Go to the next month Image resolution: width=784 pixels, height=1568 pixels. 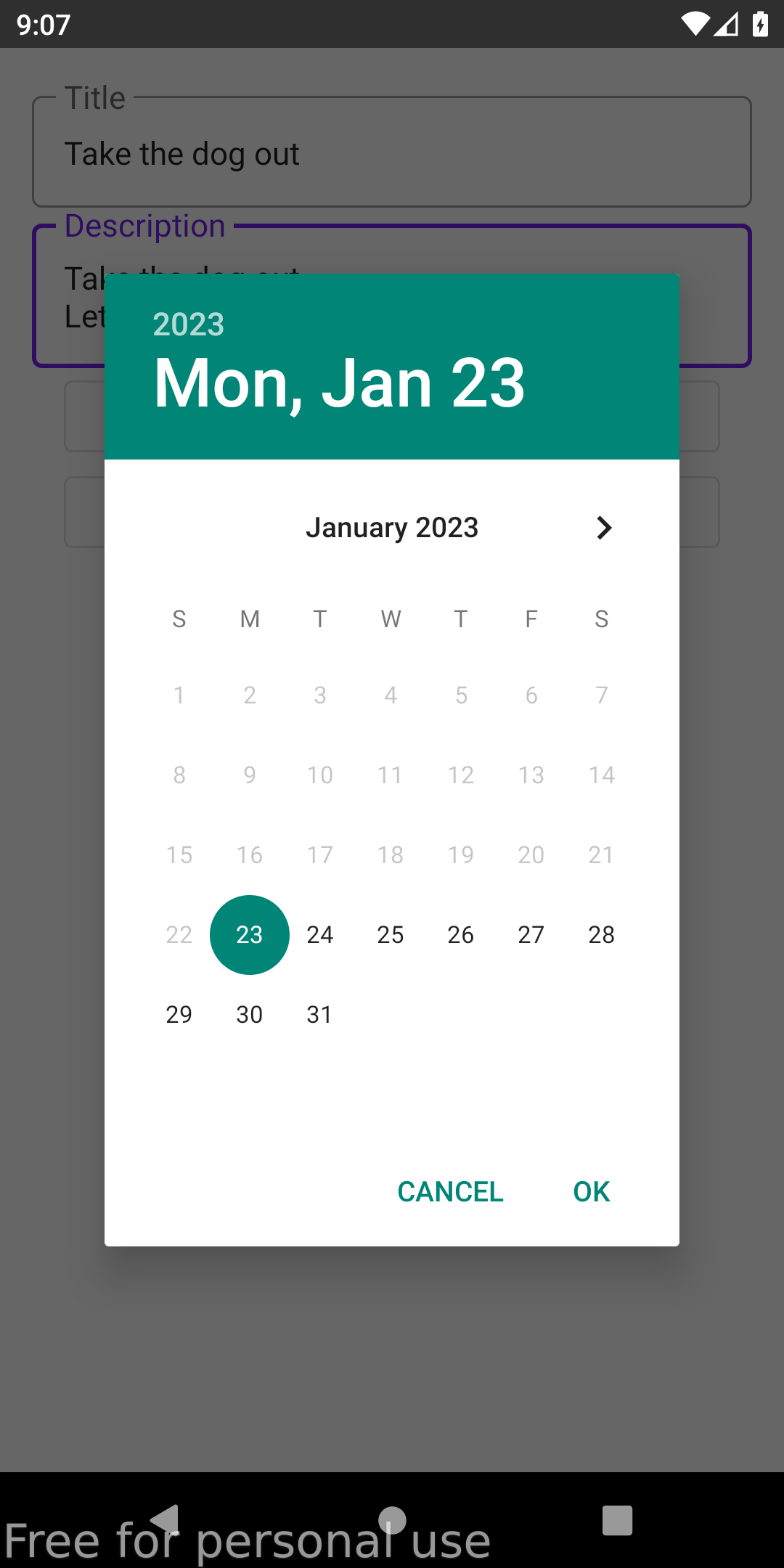coord(603,528)
